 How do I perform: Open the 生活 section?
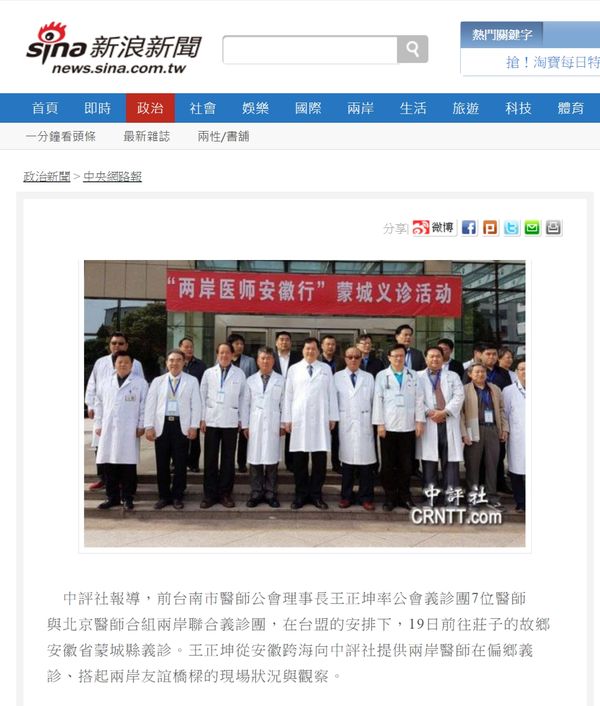coord(413,108)
